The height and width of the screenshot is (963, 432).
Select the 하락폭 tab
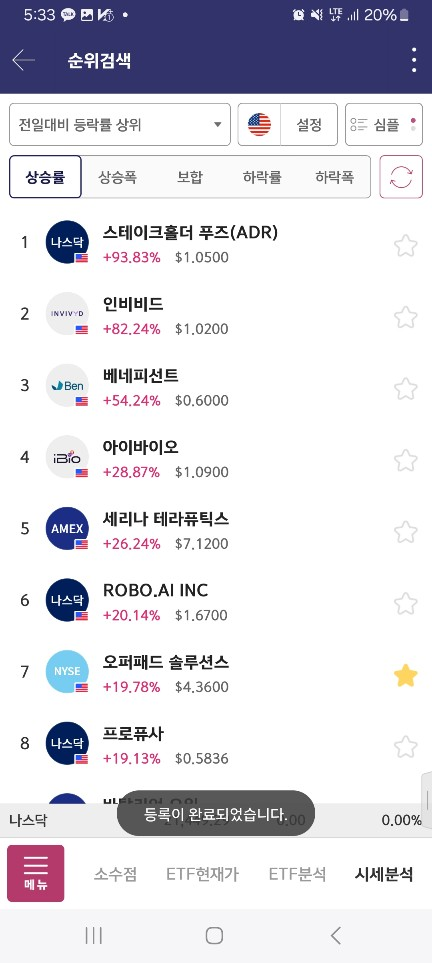[334, 177]
